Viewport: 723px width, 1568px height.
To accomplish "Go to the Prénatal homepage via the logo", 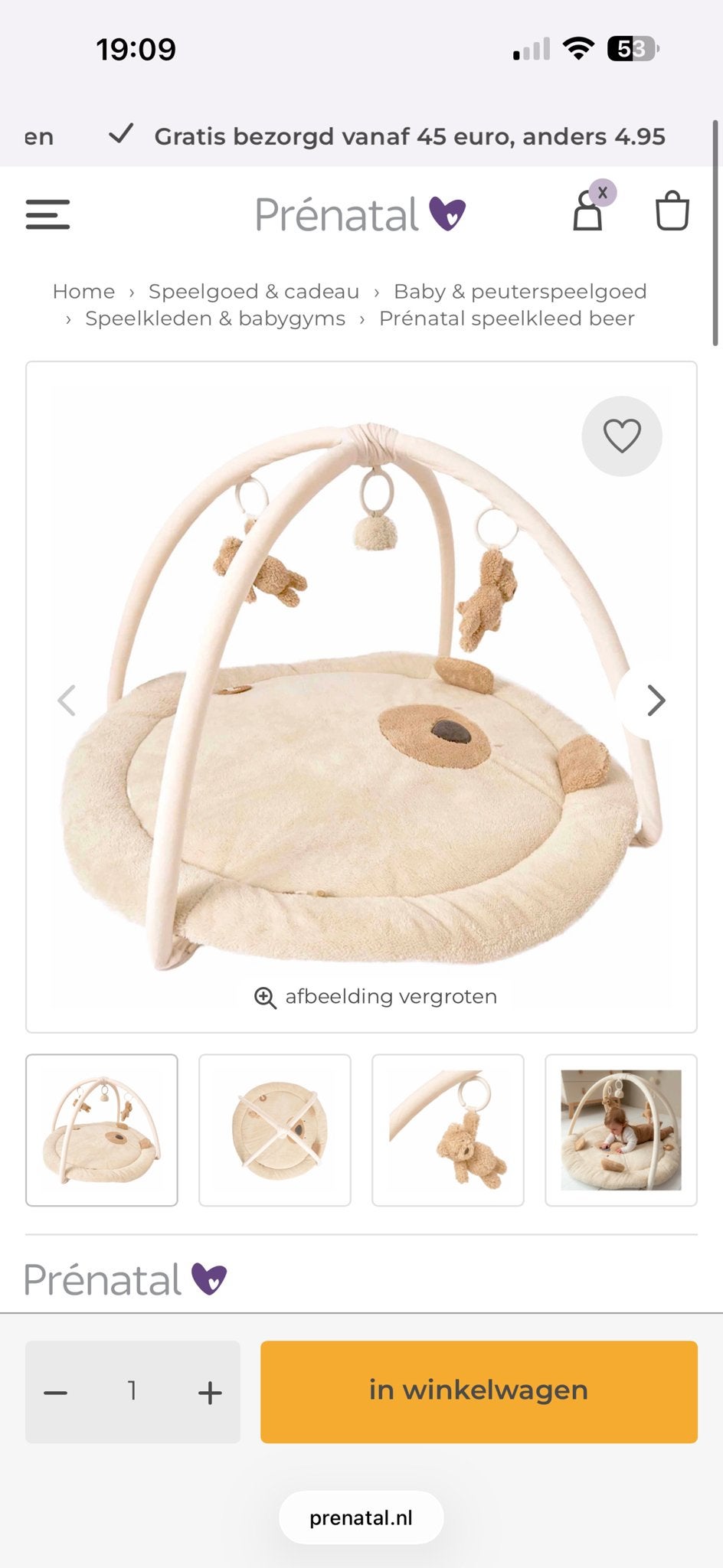I will tap(360, 214).
